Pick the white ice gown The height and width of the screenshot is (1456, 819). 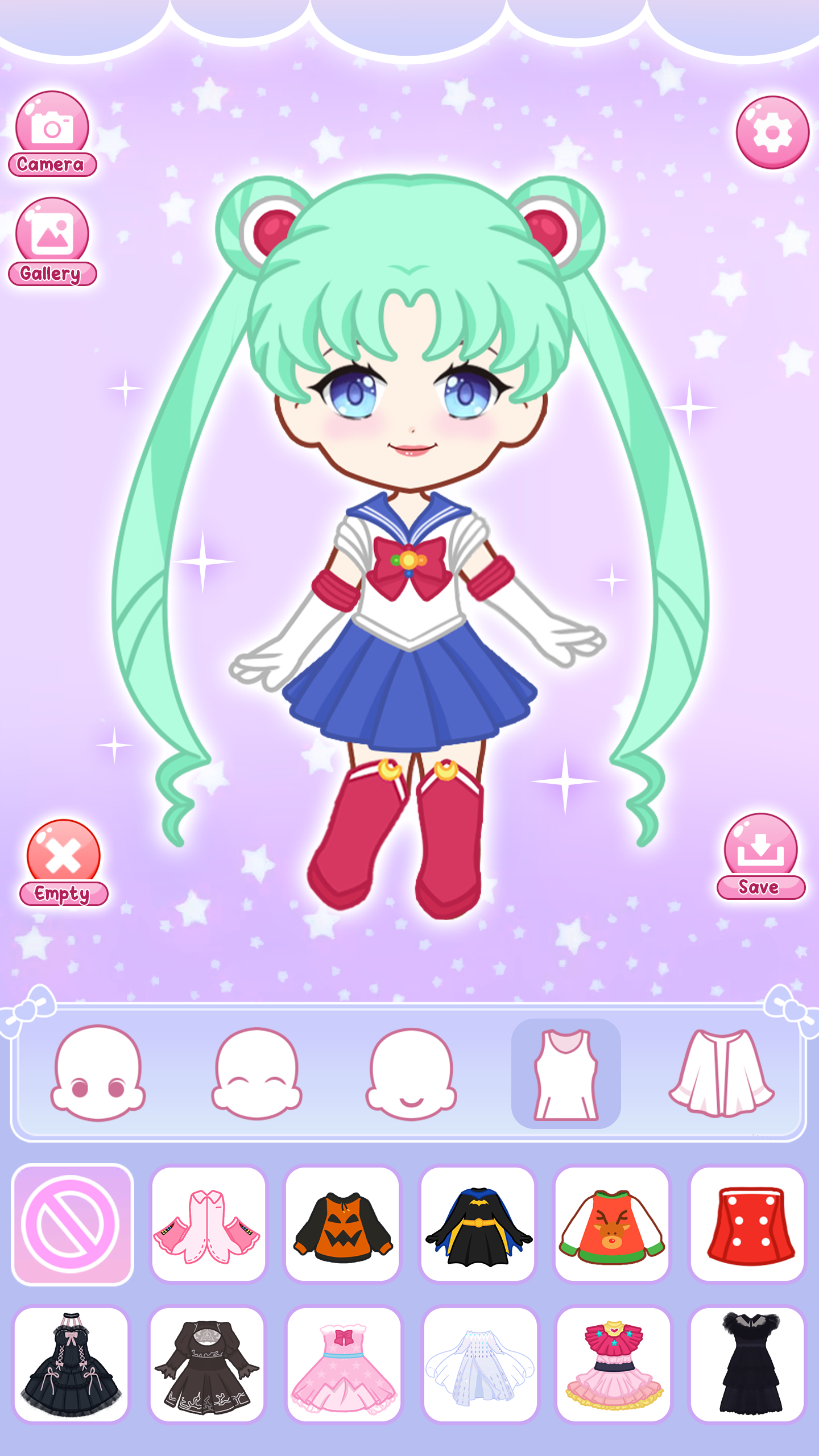[x=480, y=1364]
